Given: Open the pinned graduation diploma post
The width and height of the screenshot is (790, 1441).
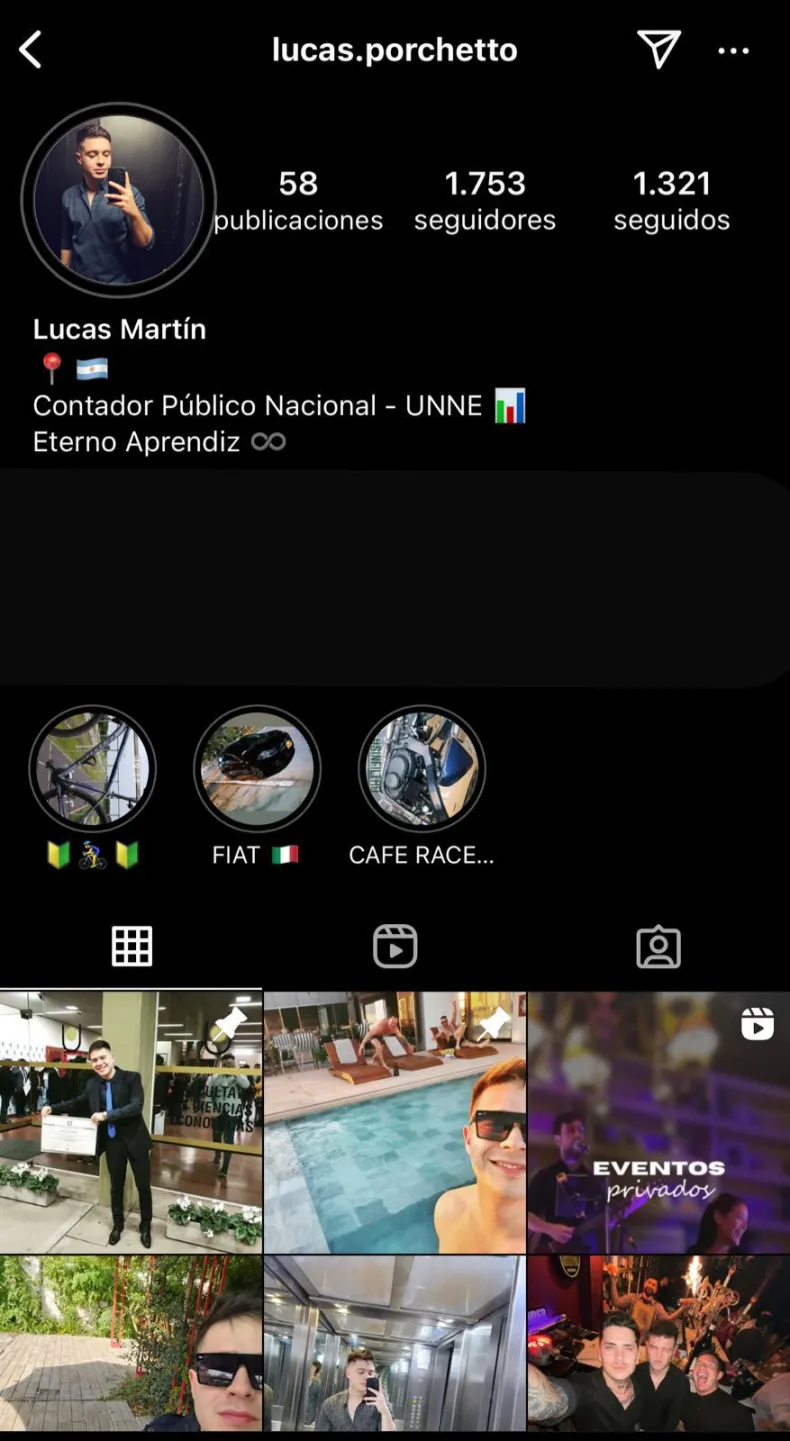Looking at the screenshot, I should [x=131, y=1122].
